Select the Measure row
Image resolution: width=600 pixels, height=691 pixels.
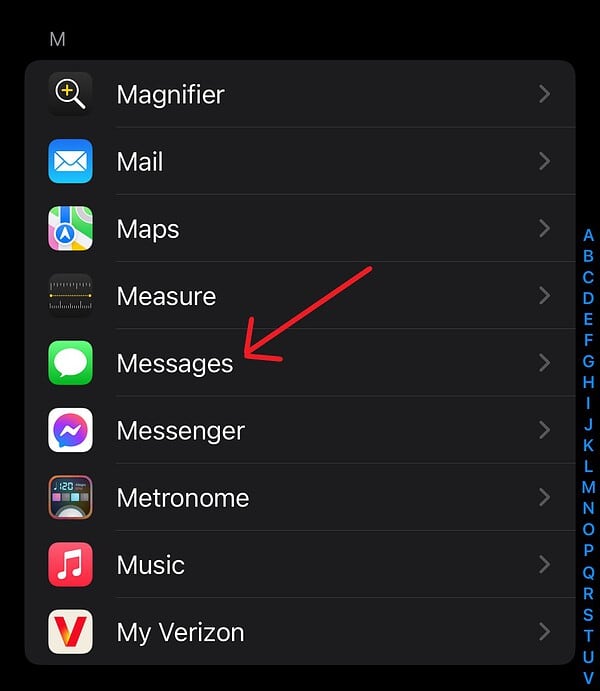pyautogui.click(x=300, y=296)
